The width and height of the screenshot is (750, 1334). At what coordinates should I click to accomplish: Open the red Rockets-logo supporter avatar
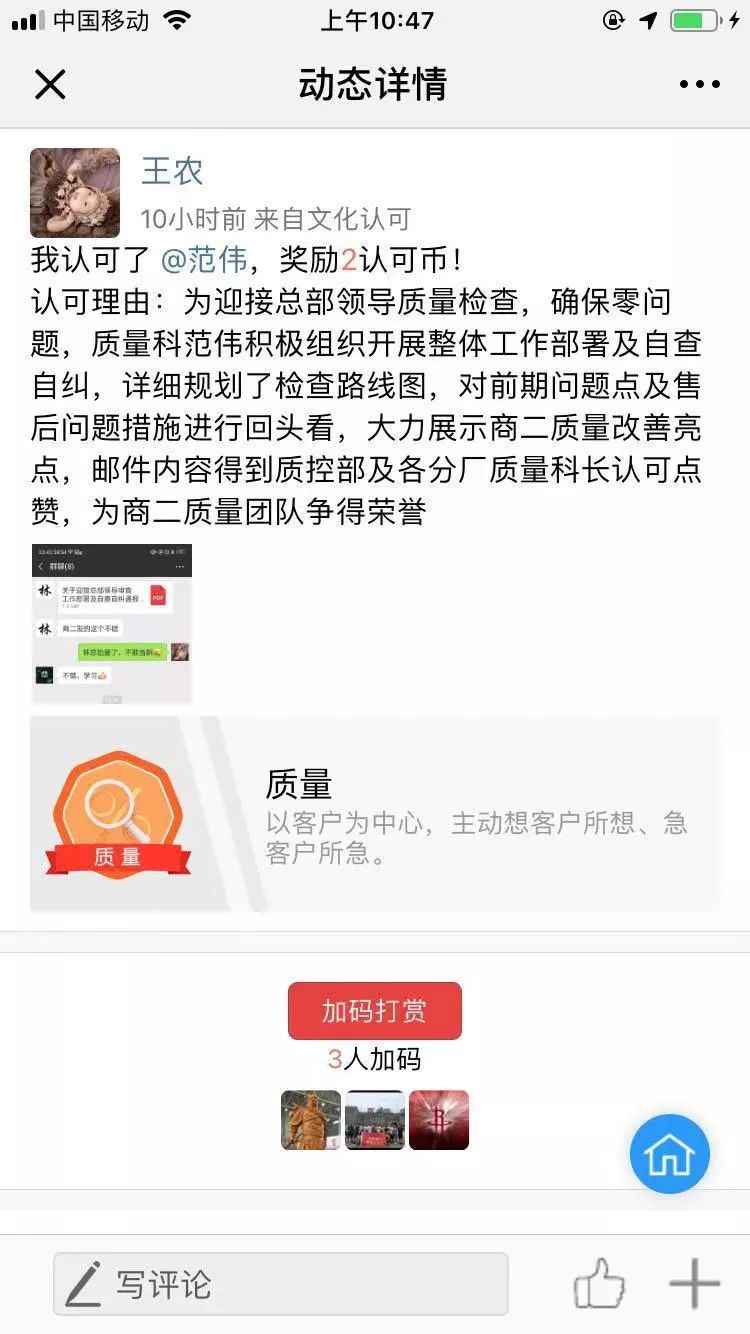[438, 1120]
